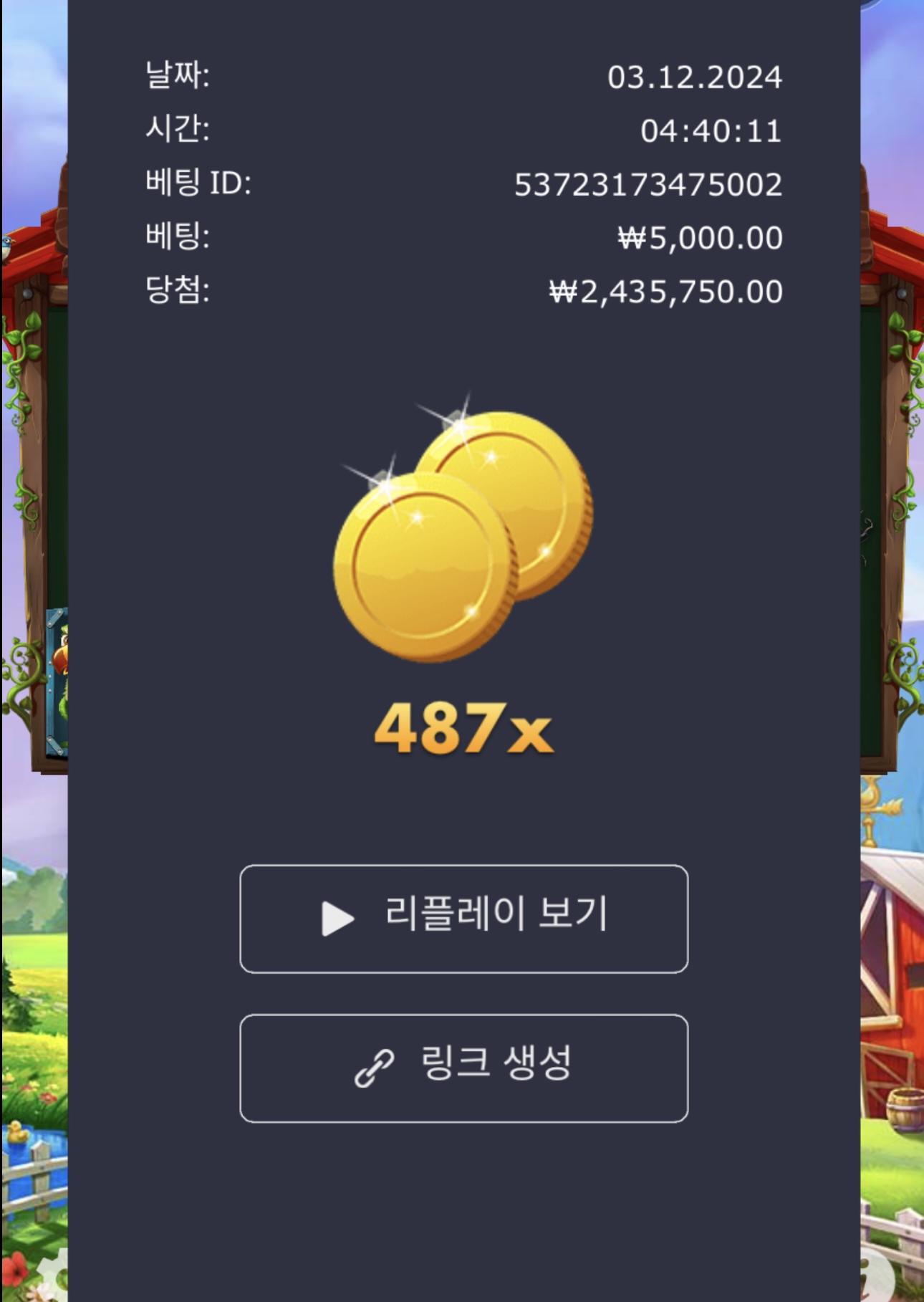This screenshot has height=1302, width=924.
Task: Tap the 리플레이 보기 button
Action: 463,919
